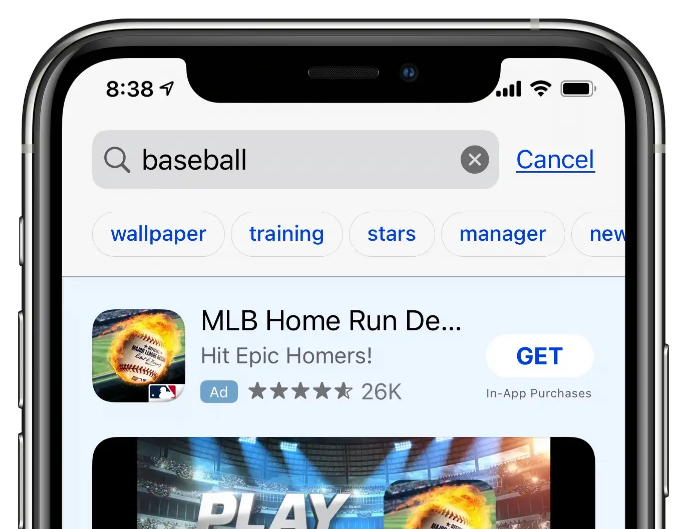This screenshot has width=694, height=529.
Task: Choose the stars suggestion chip
Action: (x=391, y=234)
